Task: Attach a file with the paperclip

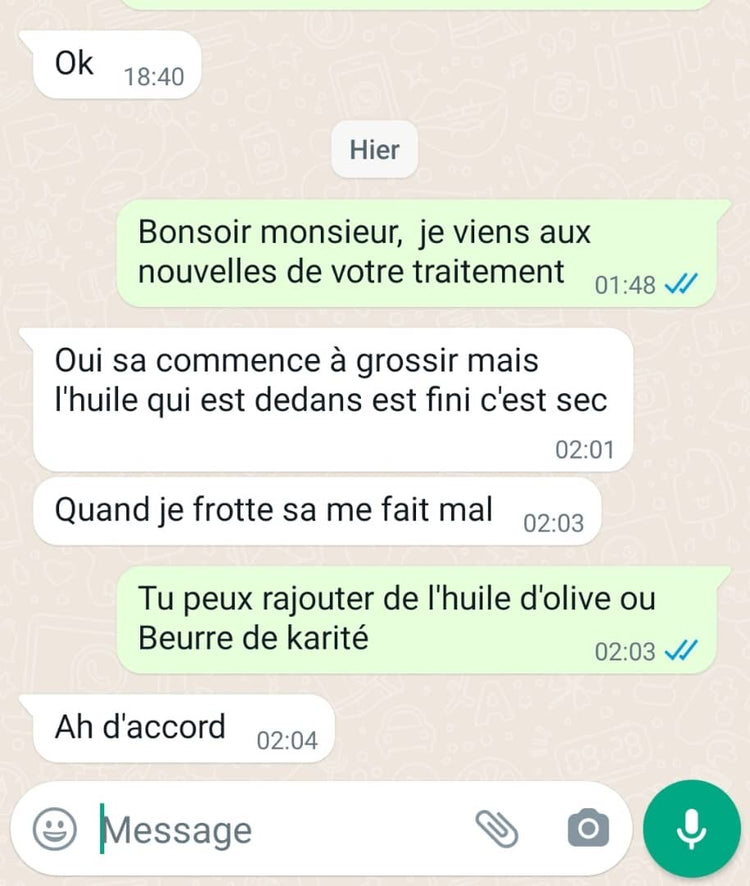Action: tap(497, 828)
